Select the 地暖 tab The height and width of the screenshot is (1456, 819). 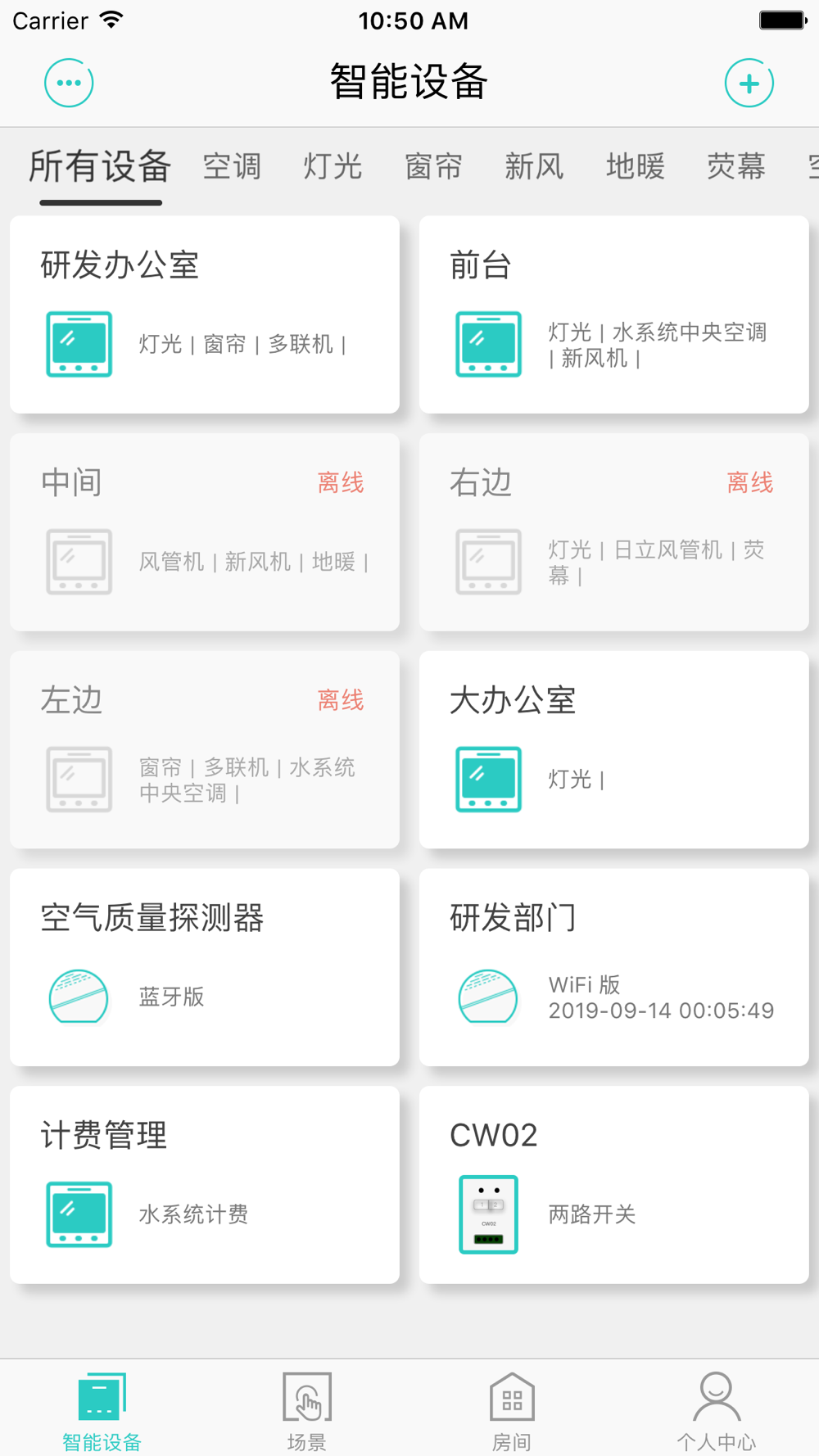pos(635,166)
